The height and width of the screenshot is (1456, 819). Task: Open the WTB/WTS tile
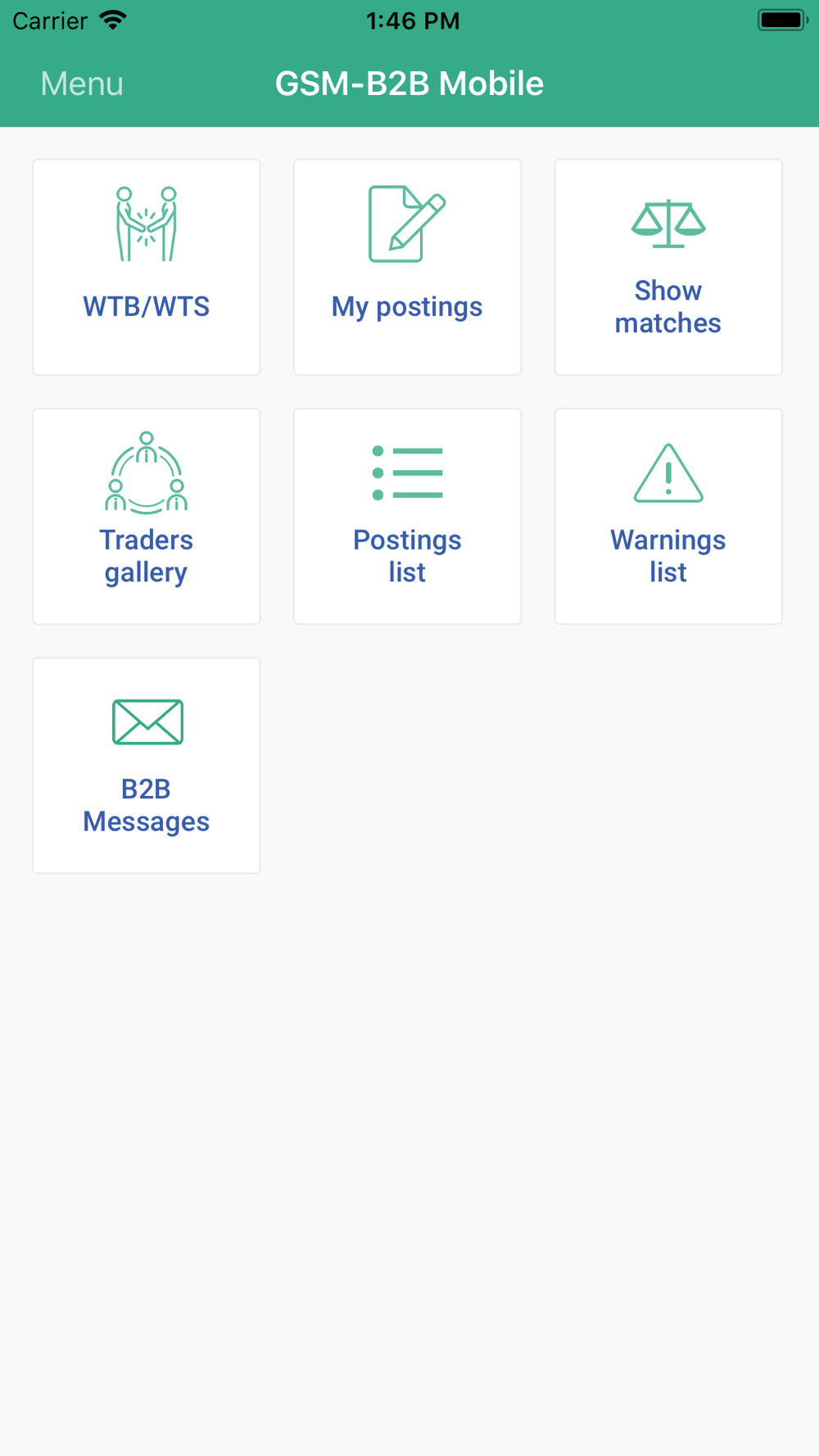pyautogui.click(x=147, y=267)
